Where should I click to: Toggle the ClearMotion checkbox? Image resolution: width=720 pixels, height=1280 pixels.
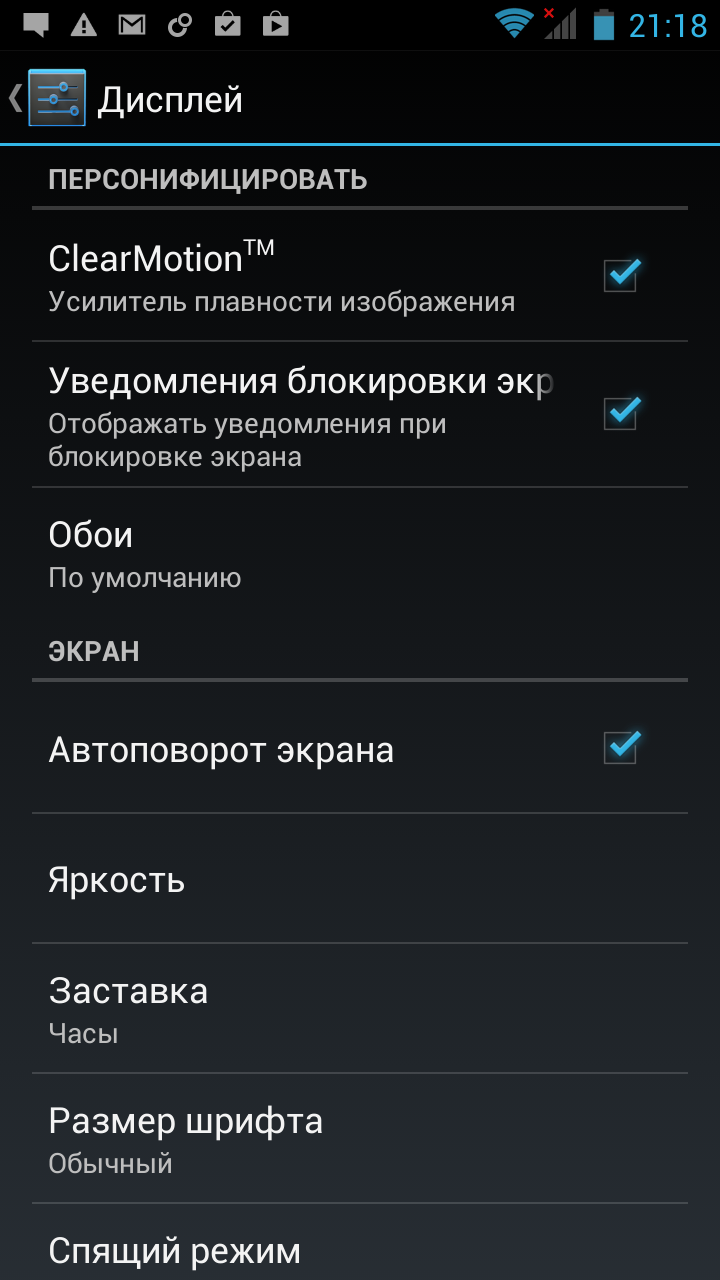pos(621,274)
